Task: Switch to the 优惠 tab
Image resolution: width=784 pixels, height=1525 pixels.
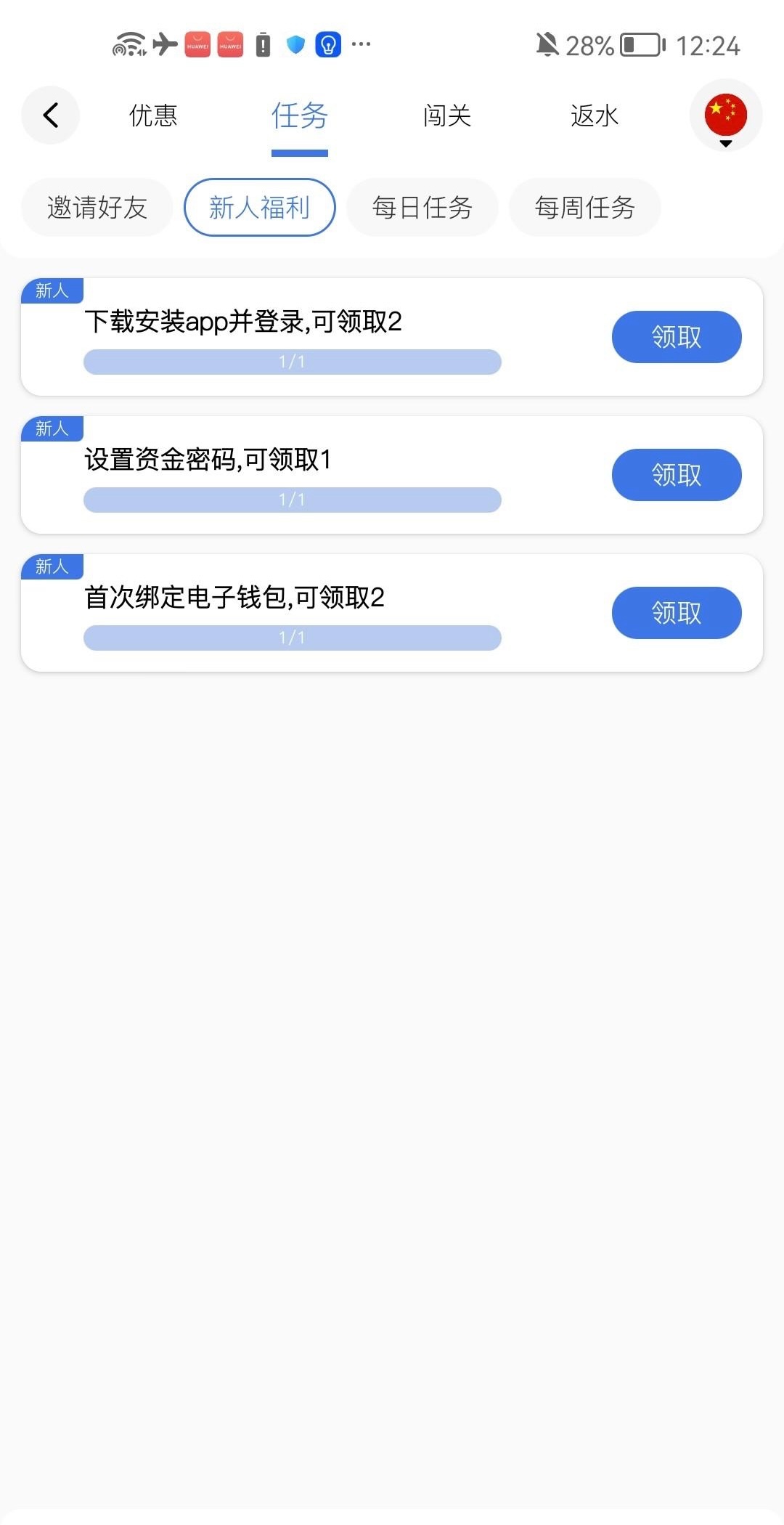Action: [153, 115]
